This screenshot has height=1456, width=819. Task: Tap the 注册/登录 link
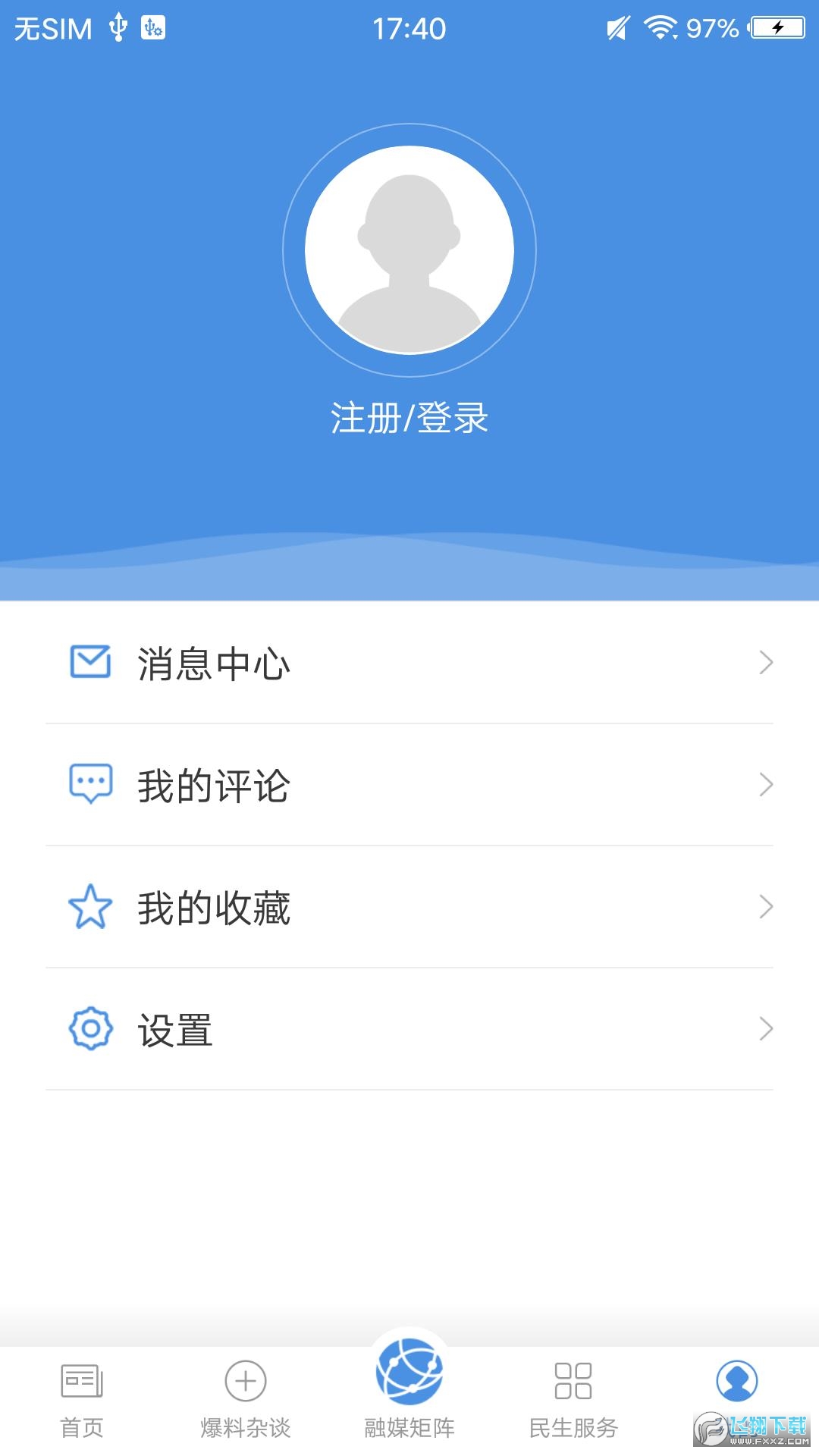(409, 417)
